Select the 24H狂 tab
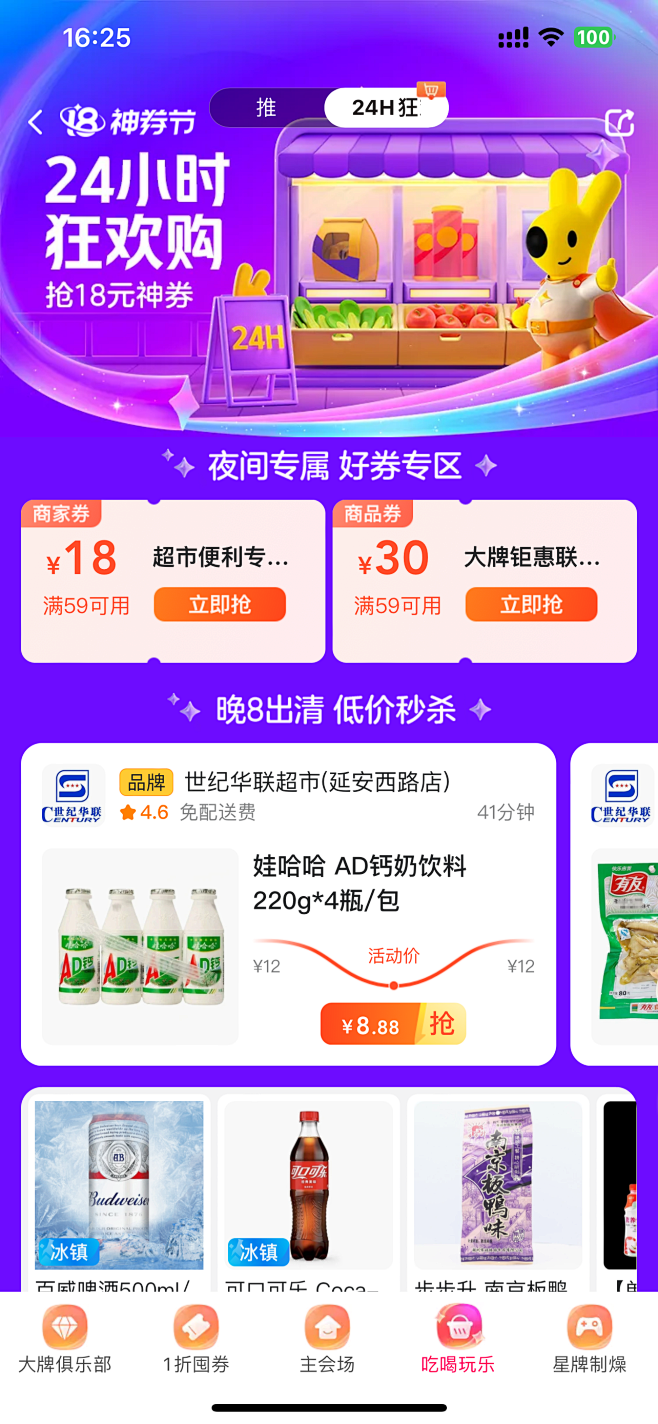The height and width of the screenshot is (1424, 658). 386,108
